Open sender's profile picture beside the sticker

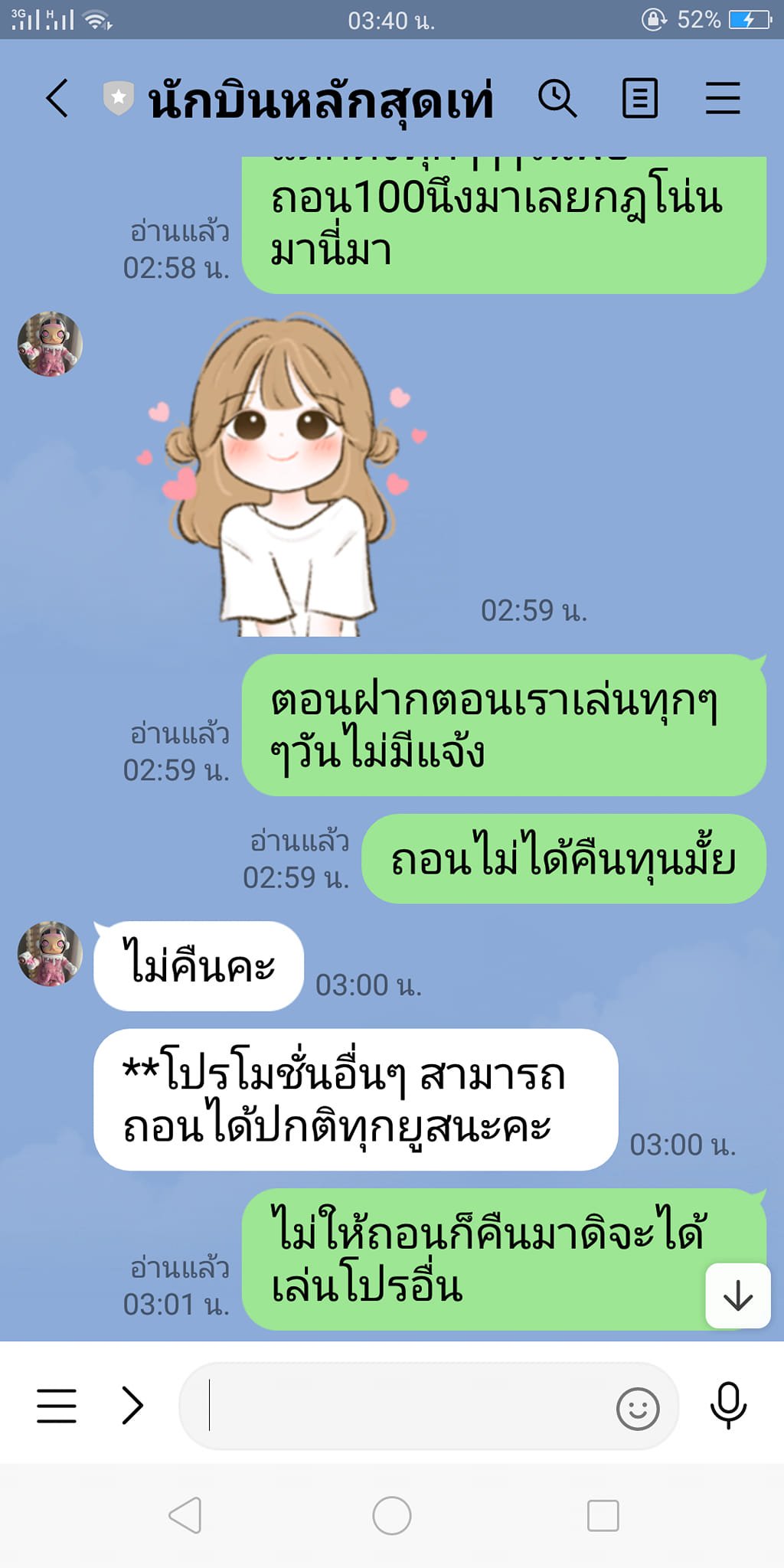[51, 344]
